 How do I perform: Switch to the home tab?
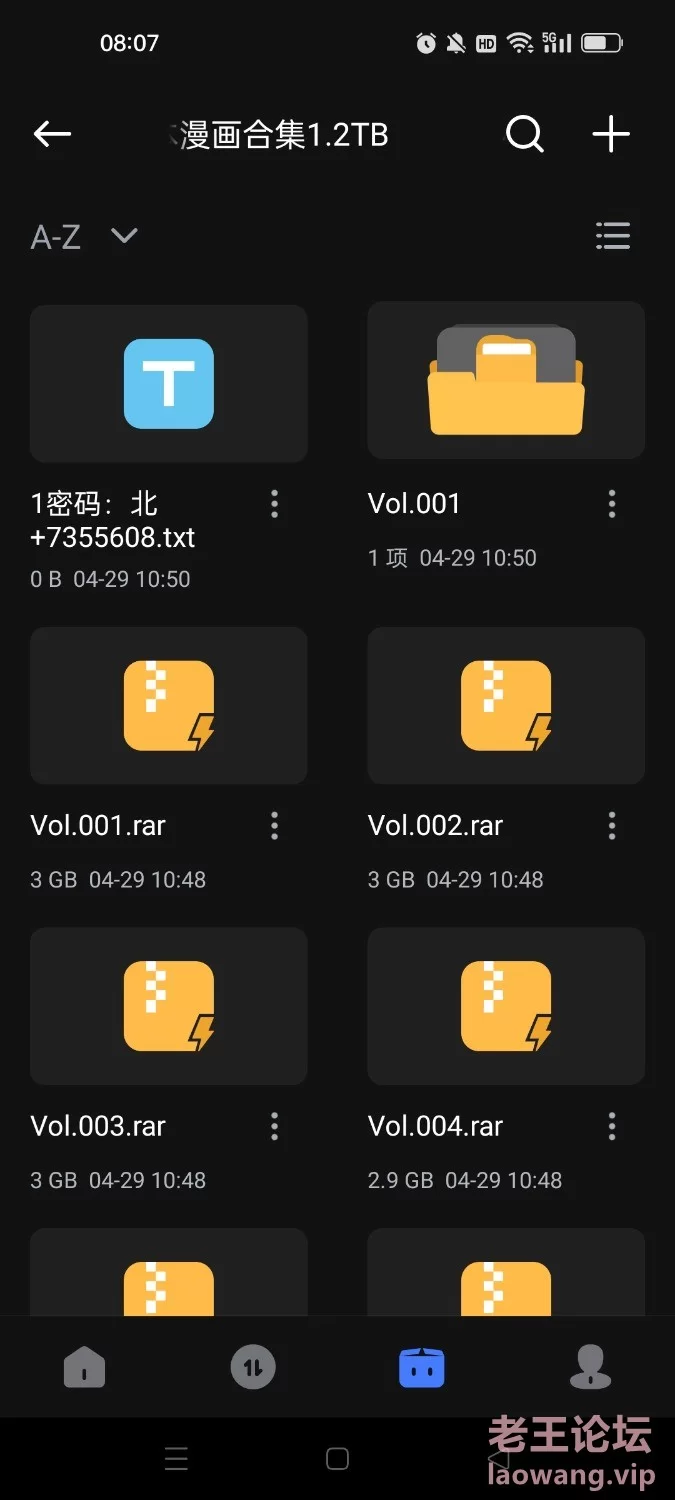[84, 1367]
